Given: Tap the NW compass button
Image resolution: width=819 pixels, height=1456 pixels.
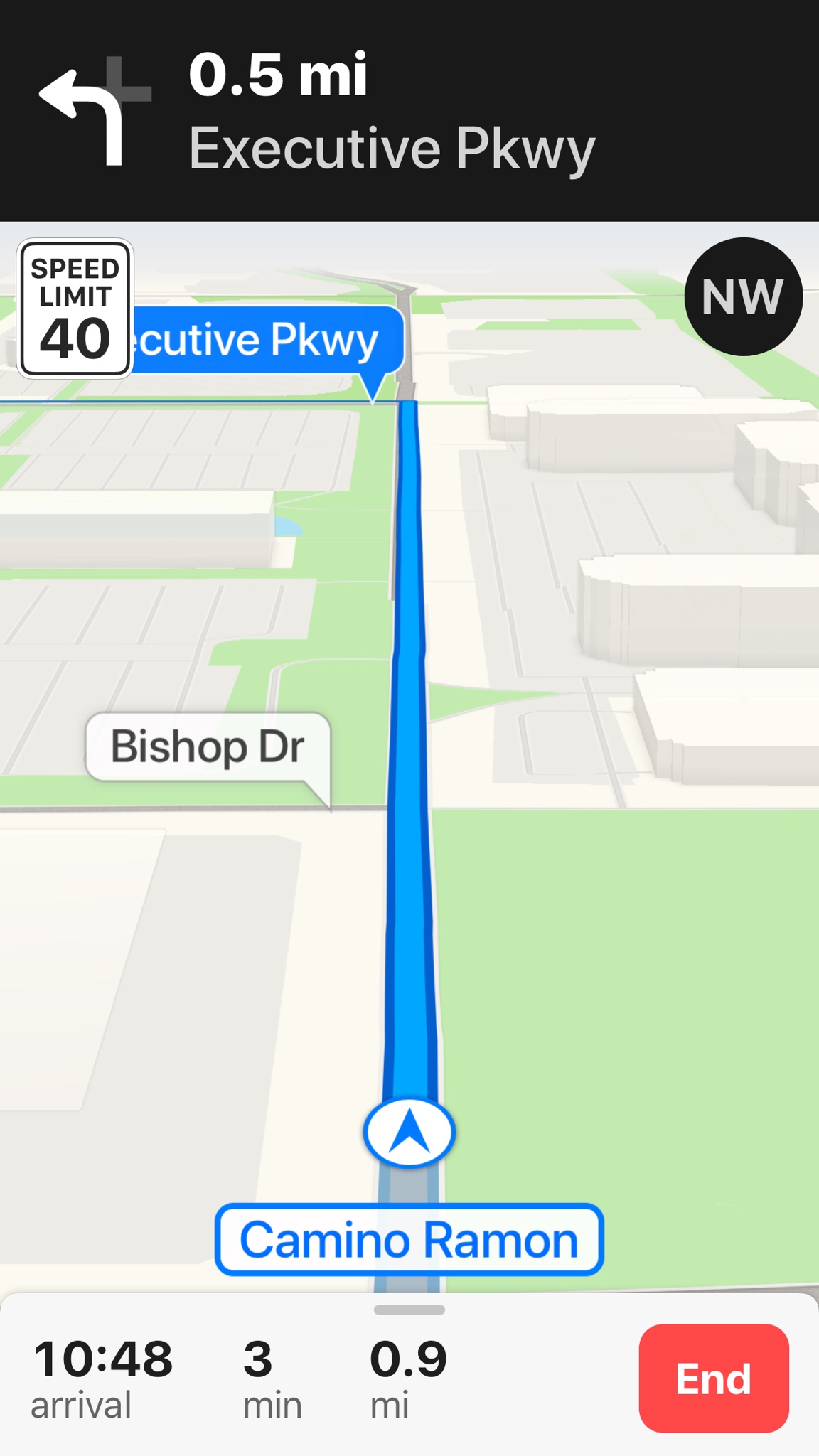Looking at the screenshot, I should coord(743,296).
